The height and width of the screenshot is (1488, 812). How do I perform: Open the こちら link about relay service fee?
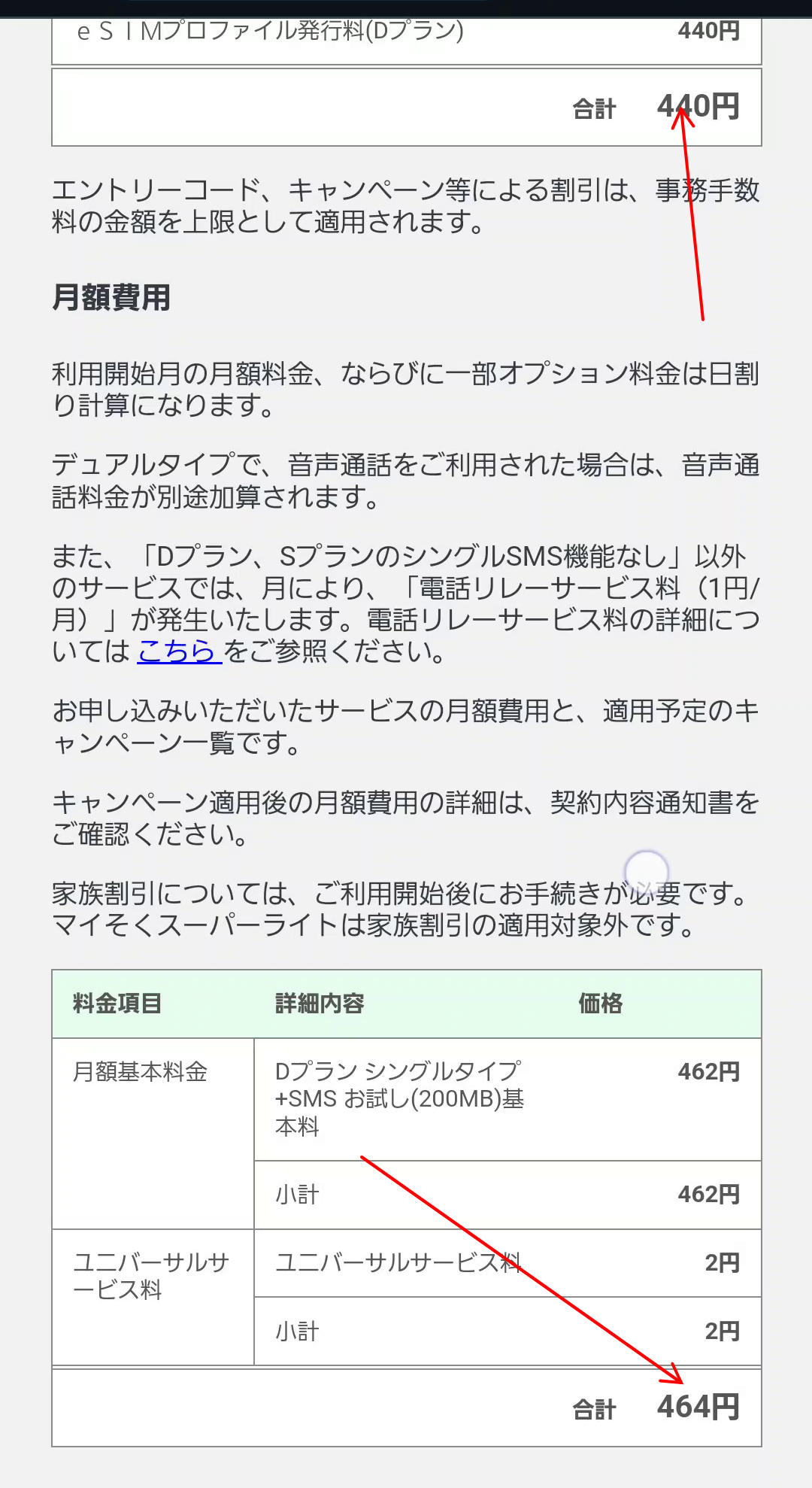[x=179, y=651]
